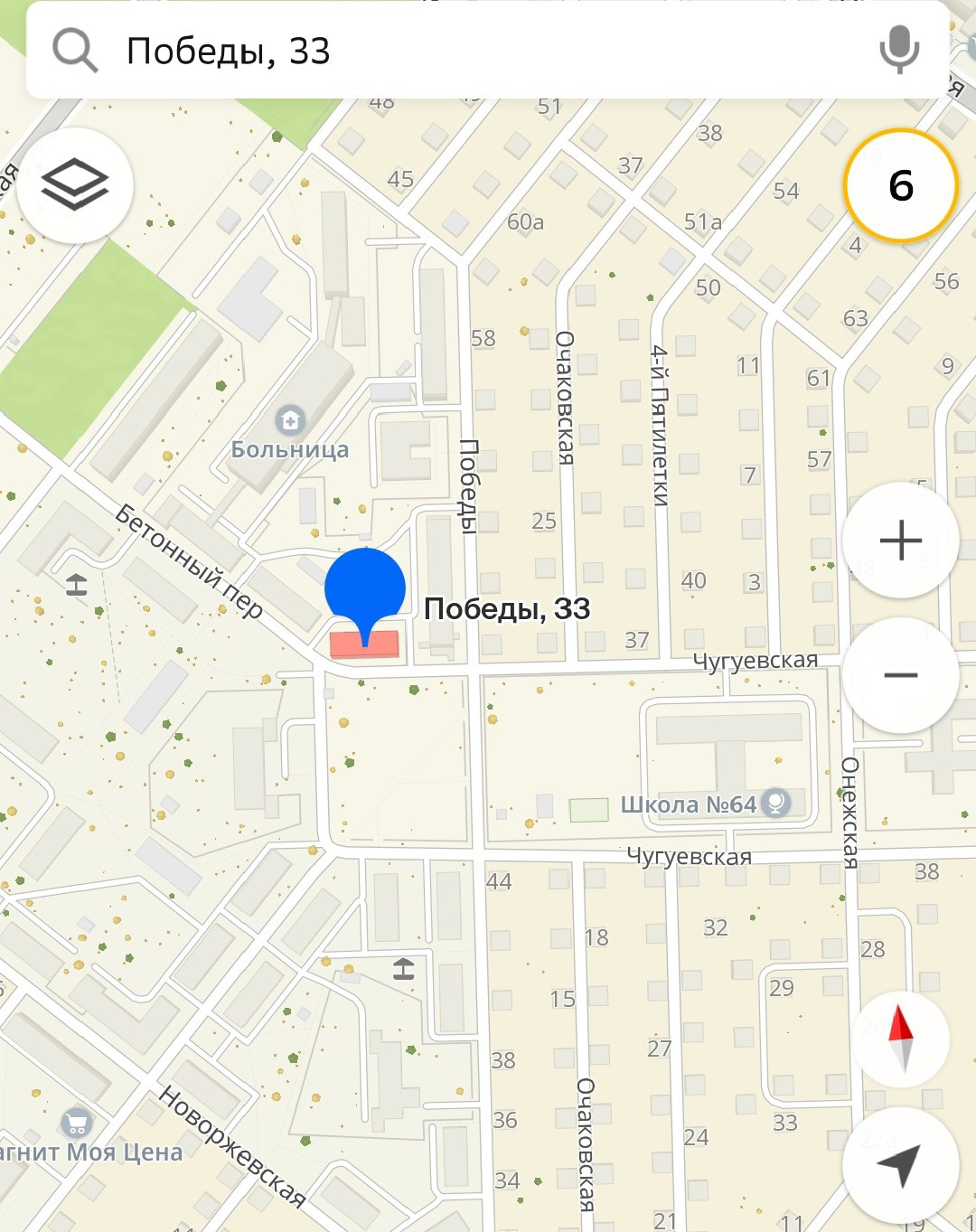The image size is (976, 1232).
Task: Center the map on my location
Action: (900, 1165)
